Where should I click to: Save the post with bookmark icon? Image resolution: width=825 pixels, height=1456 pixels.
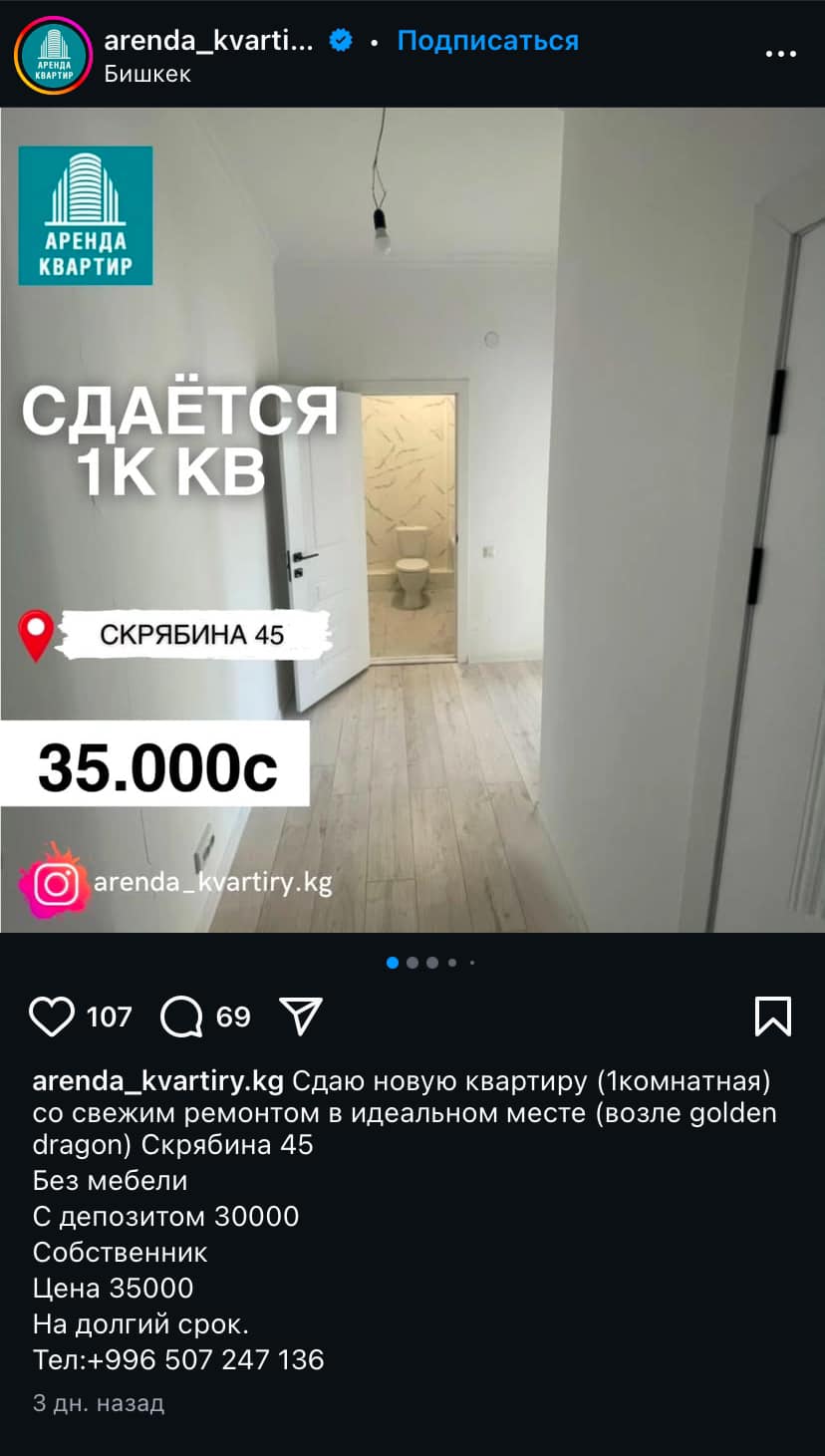pos(773,1017)
